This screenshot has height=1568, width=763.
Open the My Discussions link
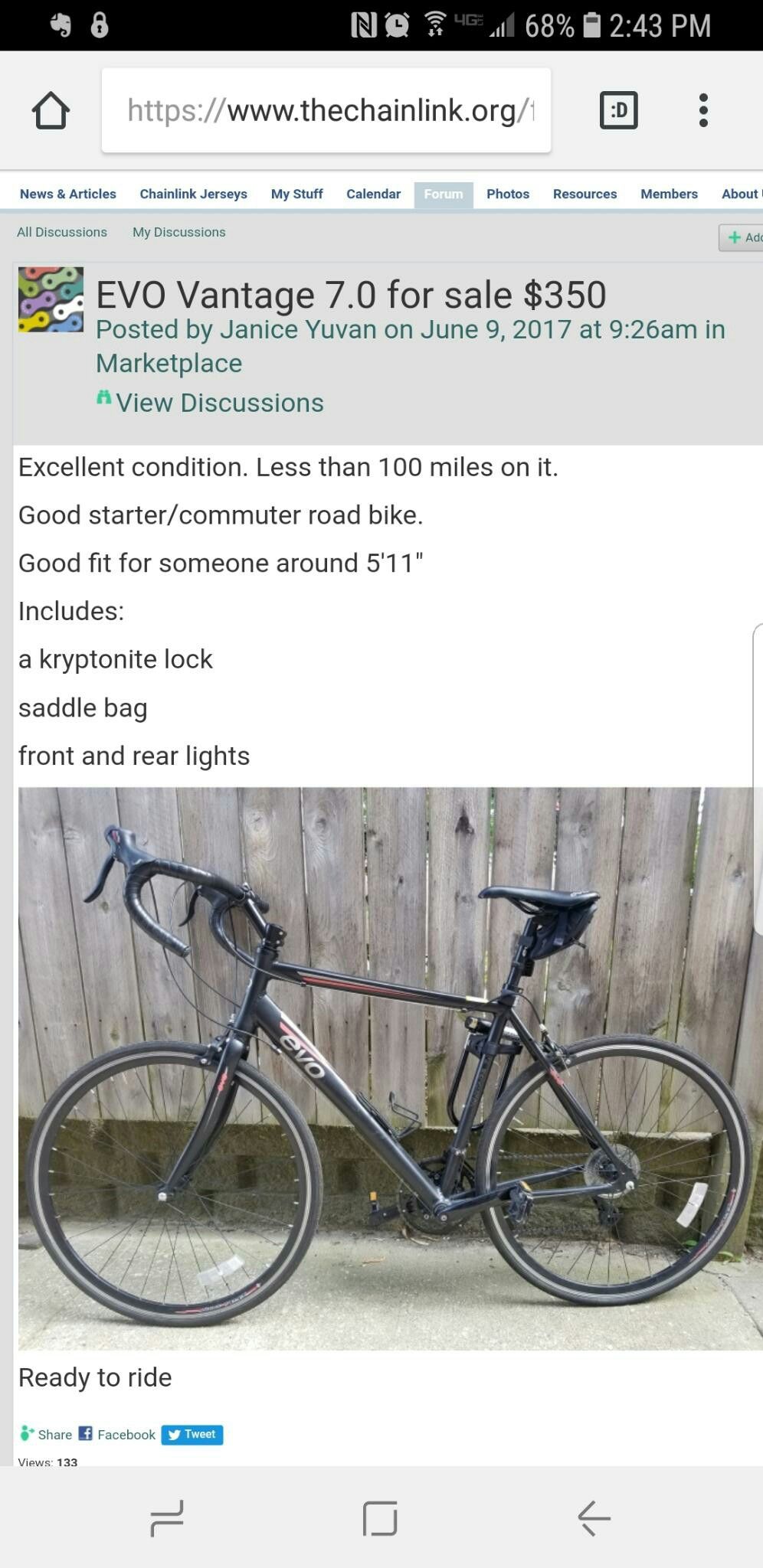click(x=179, y=232)
